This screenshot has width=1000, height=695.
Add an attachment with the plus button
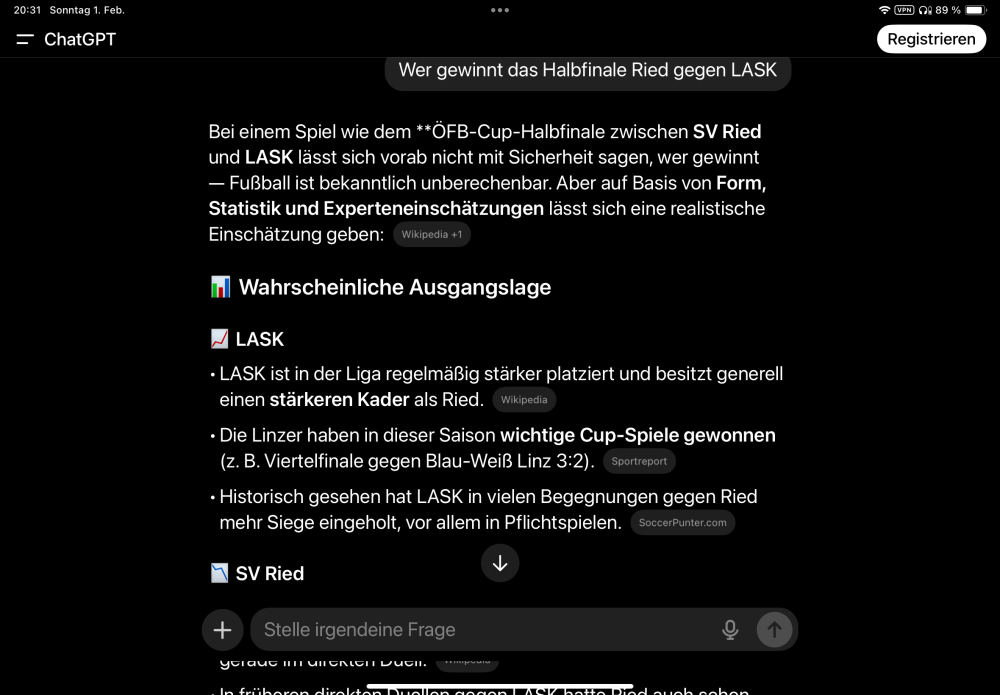click(x=222, y=630)
